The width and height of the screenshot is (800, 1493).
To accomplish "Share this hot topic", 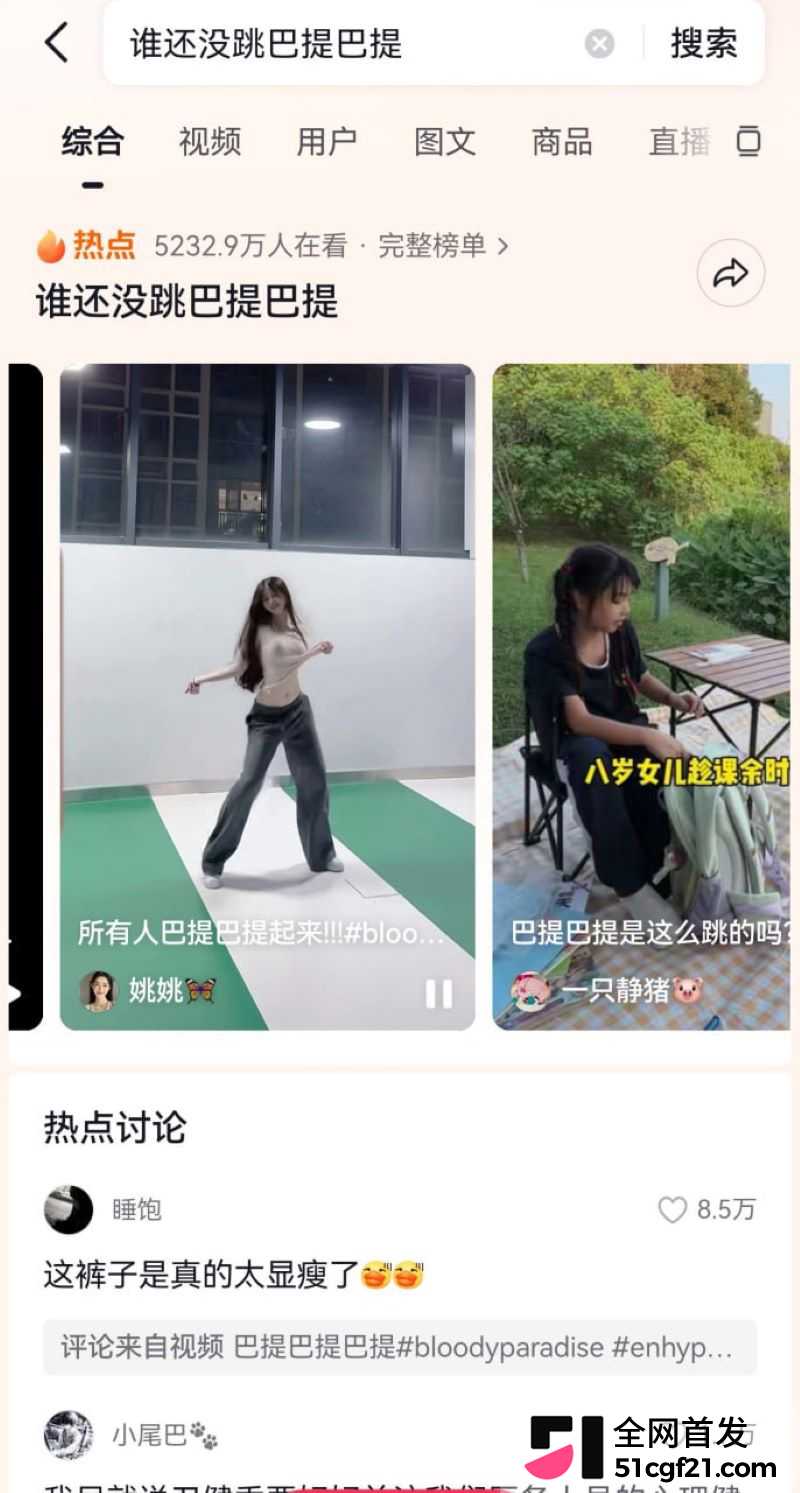I will (x=731, y=273).
